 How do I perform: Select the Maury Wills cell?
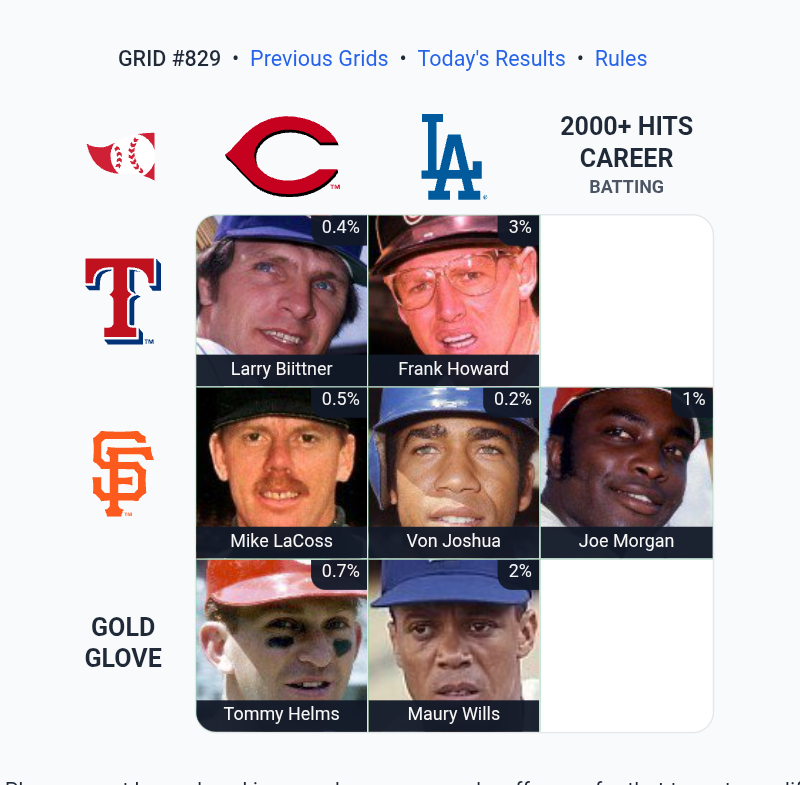coord(454,645)
